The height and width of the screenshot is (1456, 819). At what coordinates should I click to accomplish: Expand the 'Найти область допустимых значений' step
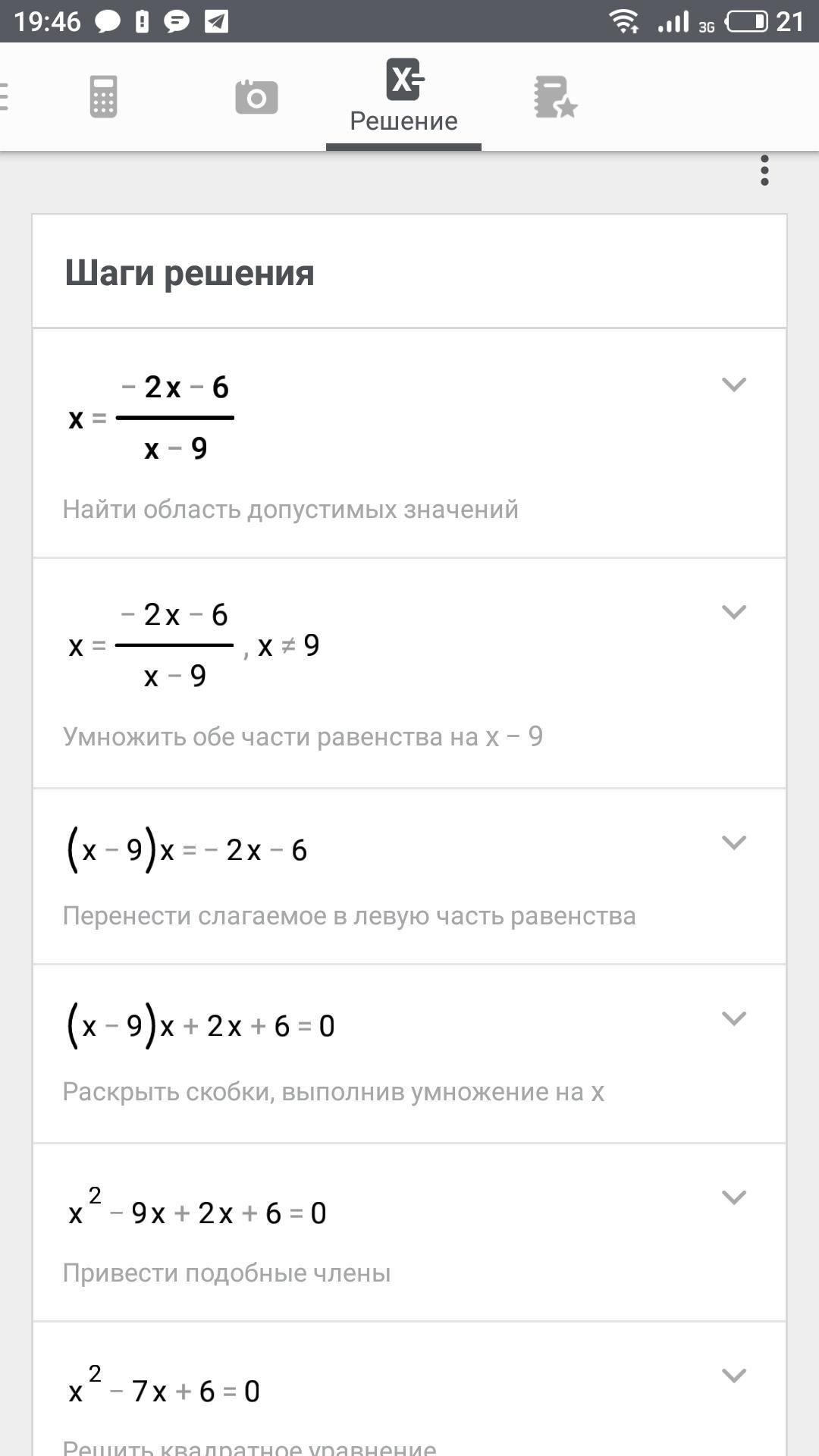[x=733, y=384]
